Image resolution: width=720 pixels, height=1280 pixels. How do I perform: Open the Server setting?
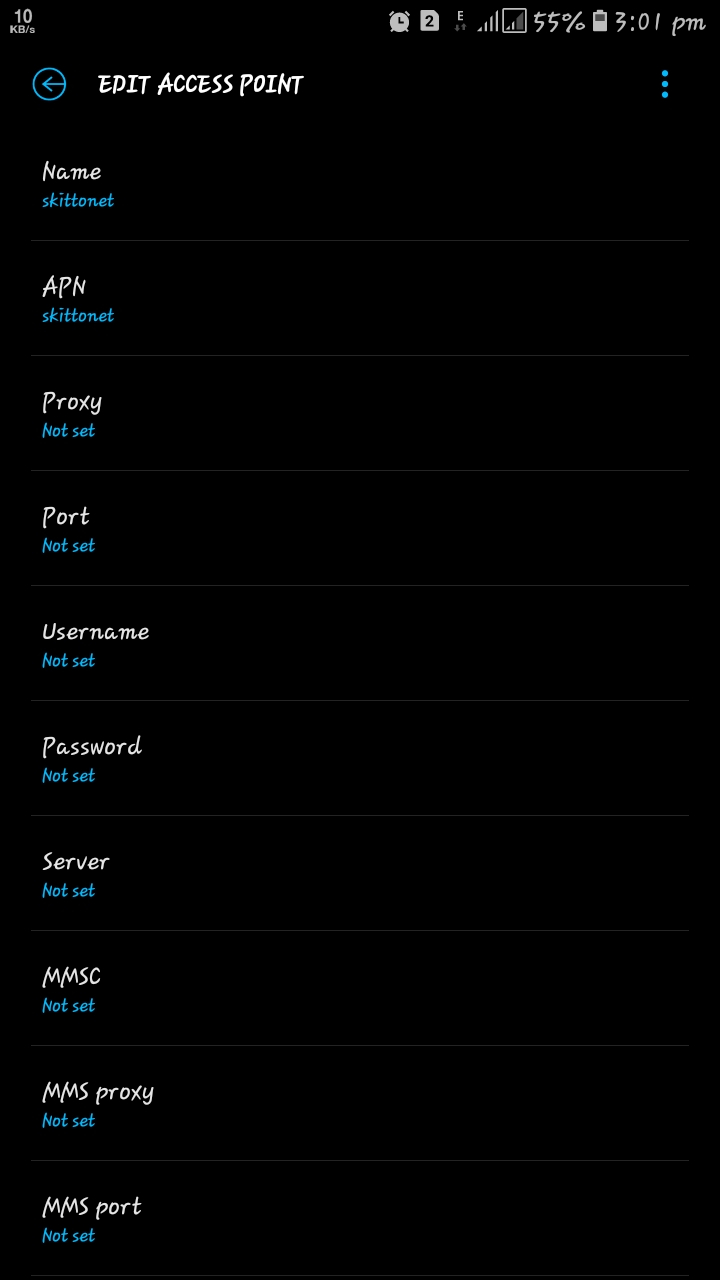tap(360, 874)
